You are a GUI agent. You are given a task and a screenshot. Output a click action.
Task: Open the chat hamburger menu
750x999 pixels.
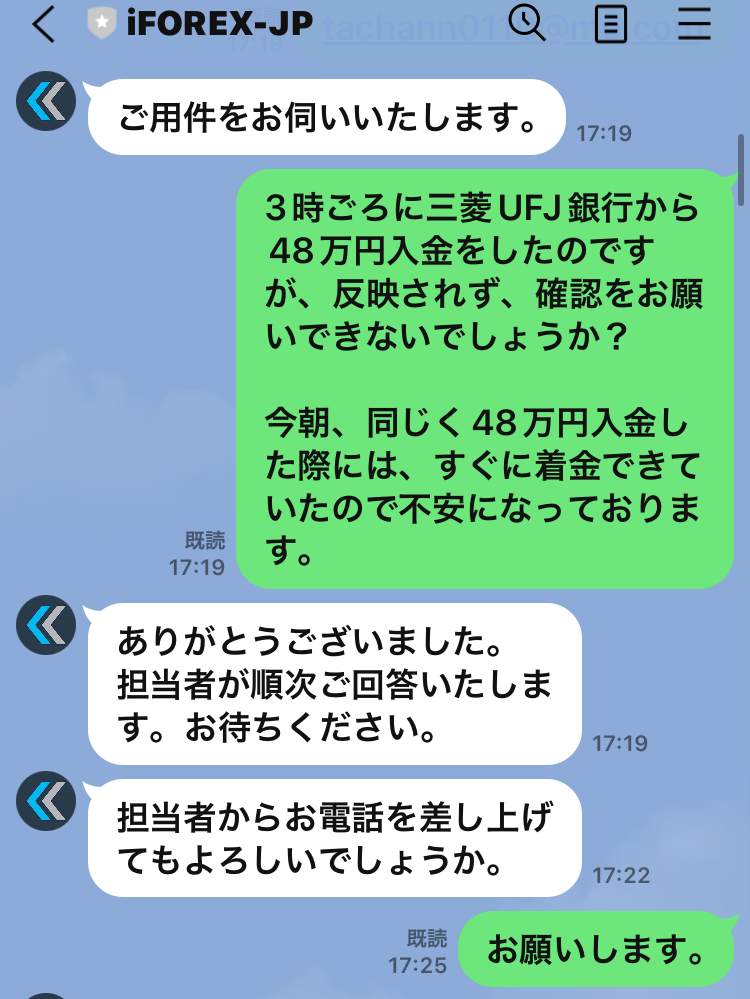[x=693, y=24]
